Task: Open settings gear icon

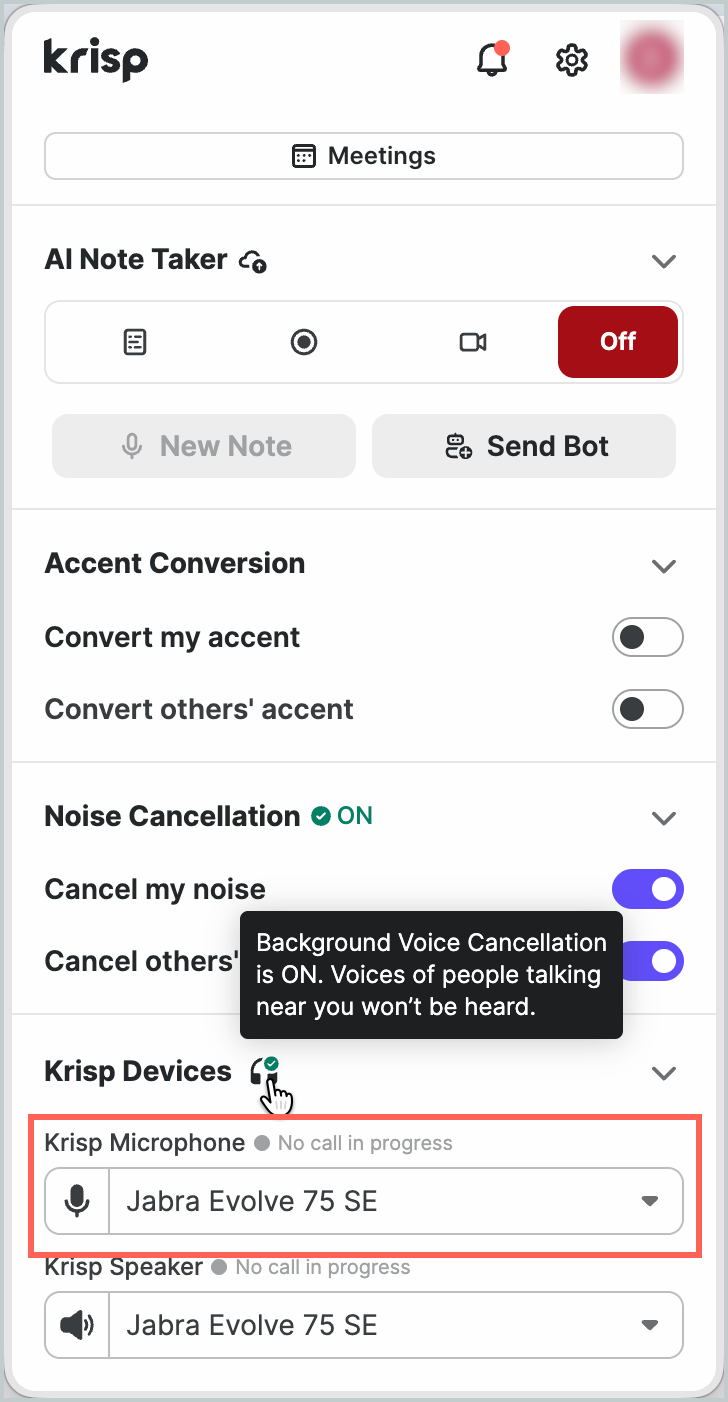Action: pos(571,60)
